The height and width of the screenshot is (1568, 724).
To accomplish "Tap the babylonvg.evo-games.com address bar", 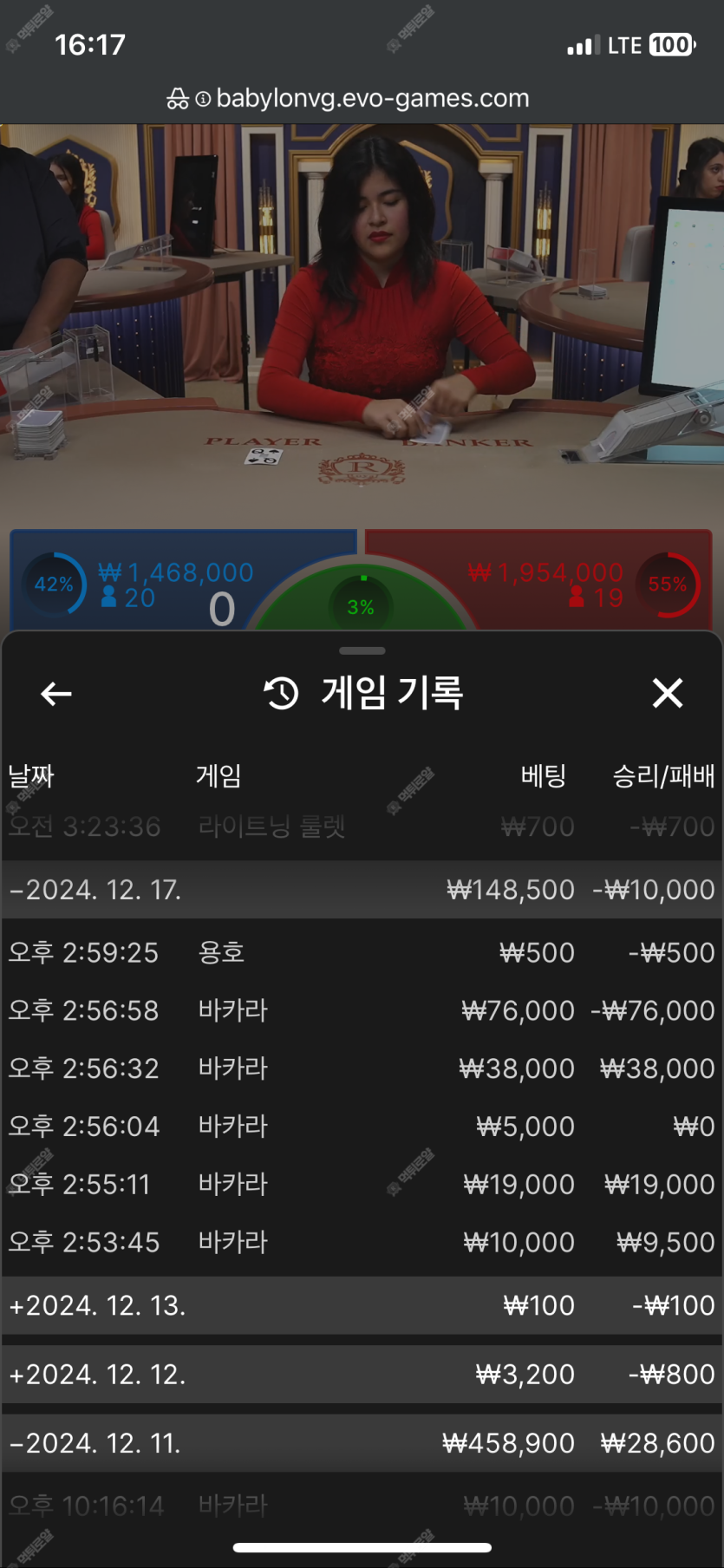I will [361, 98].
